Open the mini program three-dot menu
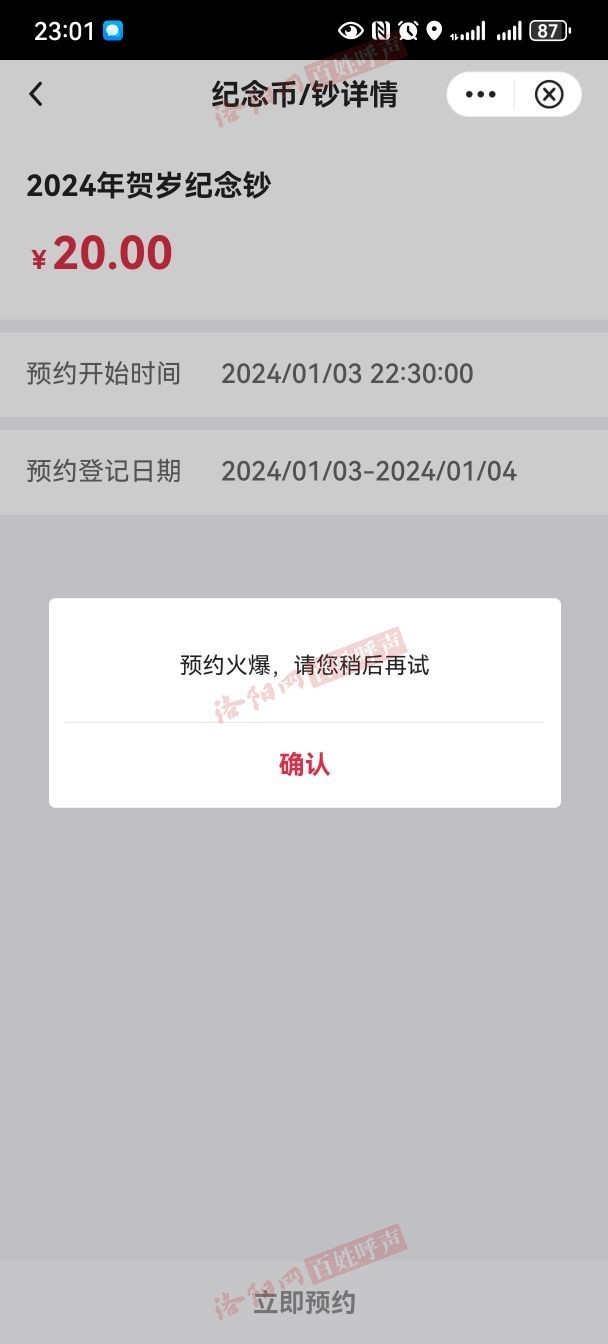 (x=481, y=94)
